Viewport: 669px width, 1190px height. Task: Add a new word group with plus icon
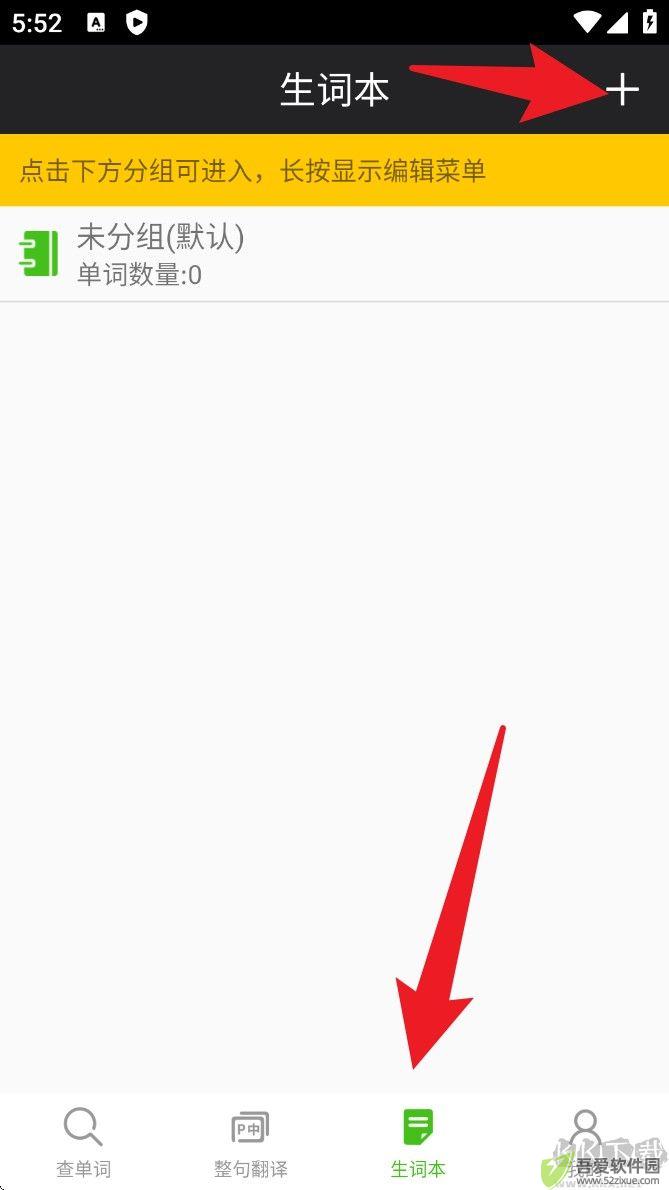tap(621, 90)
